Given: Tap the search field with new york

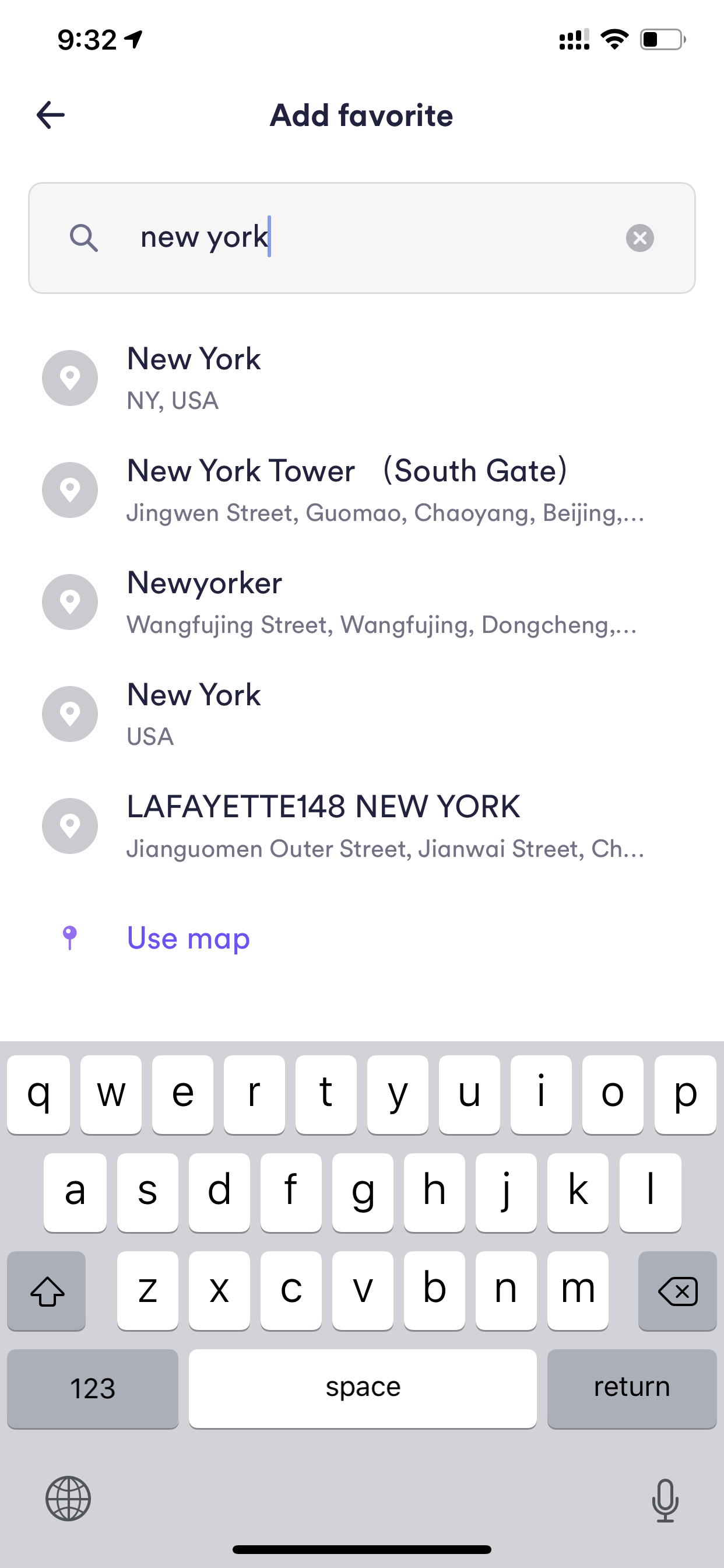Looking at the screenshot, I should [x=361, y=238].
